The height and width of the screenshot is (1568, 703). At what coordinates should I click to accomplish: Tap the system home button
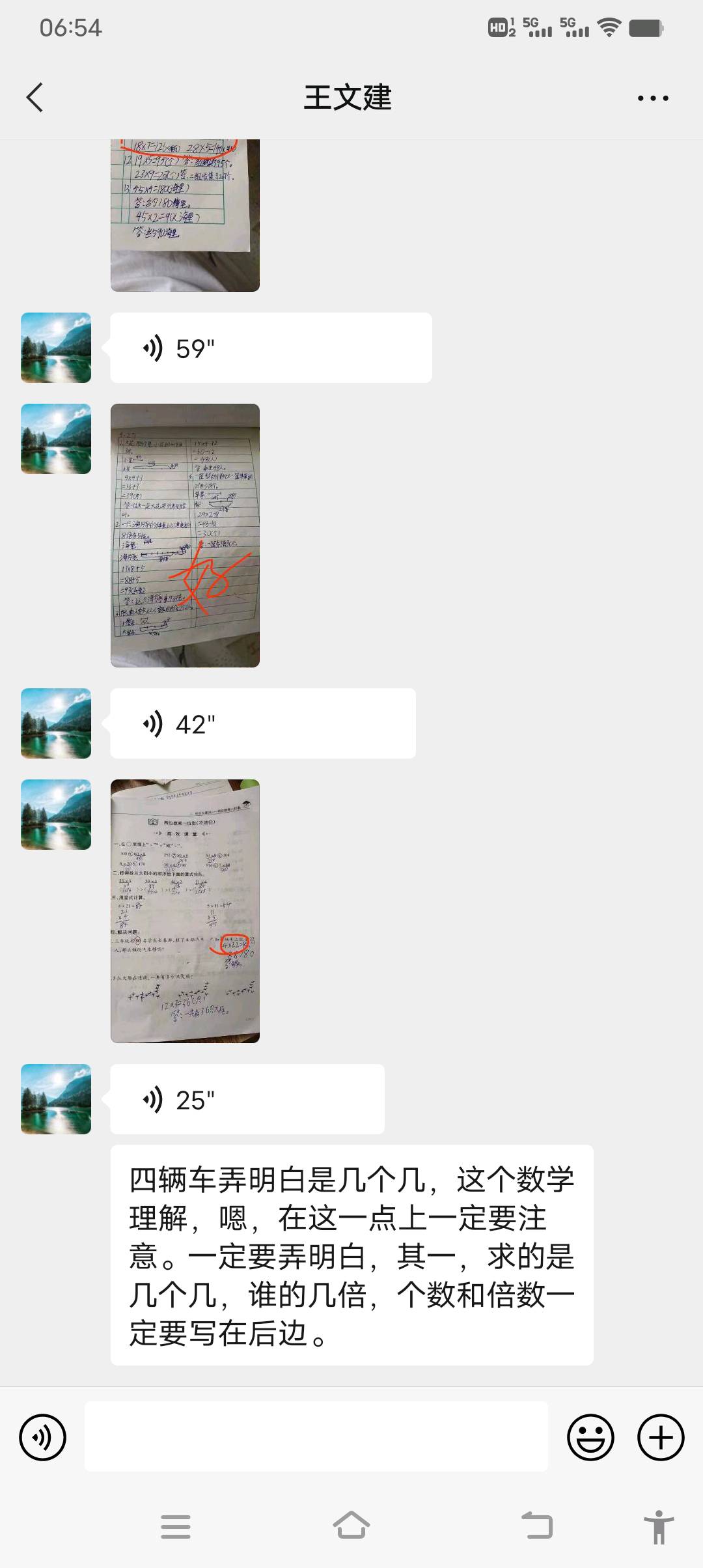[x=351, y=1526]
